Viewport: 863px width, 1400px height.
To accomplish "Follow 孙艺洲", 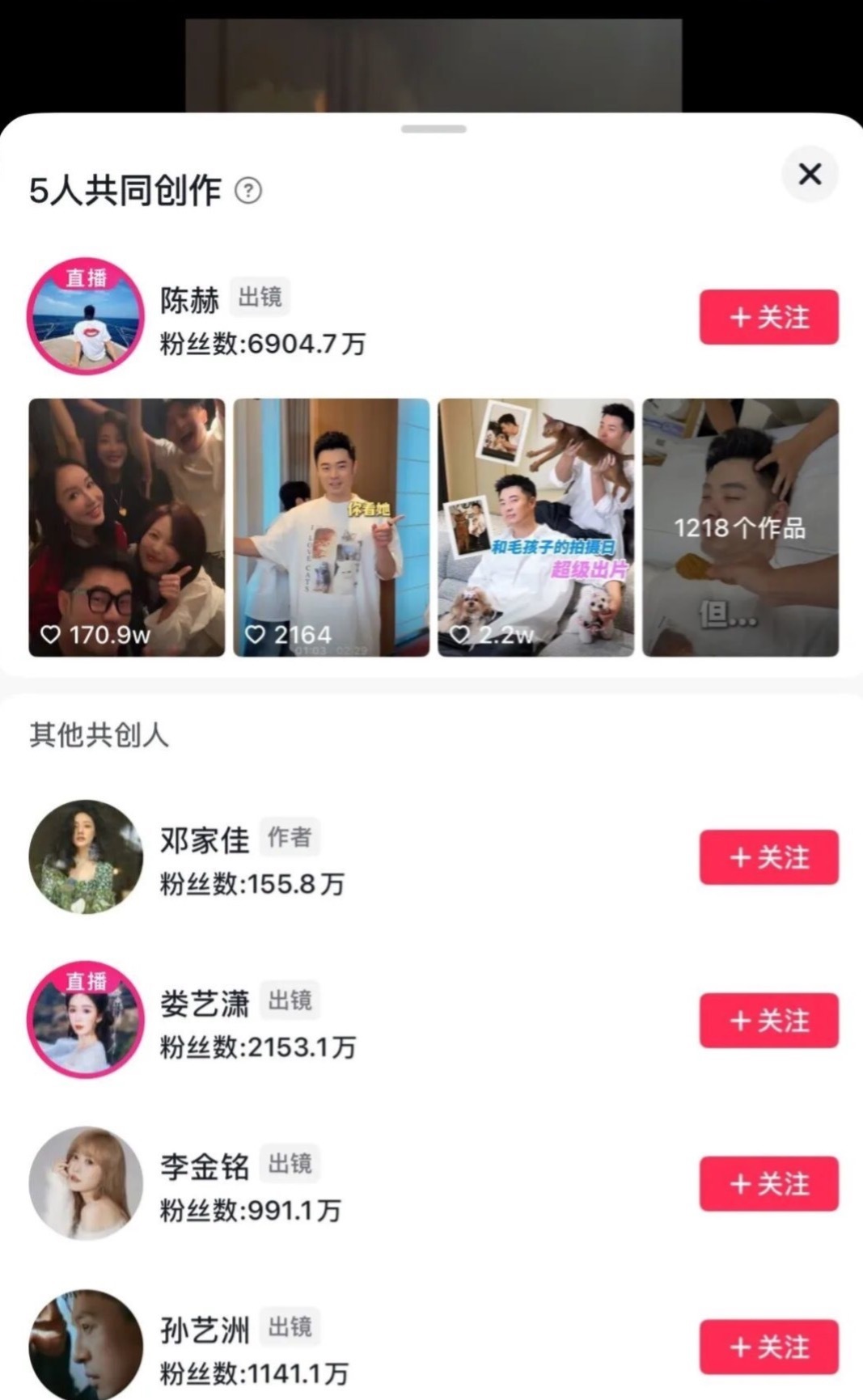I will click(768, 1347).
